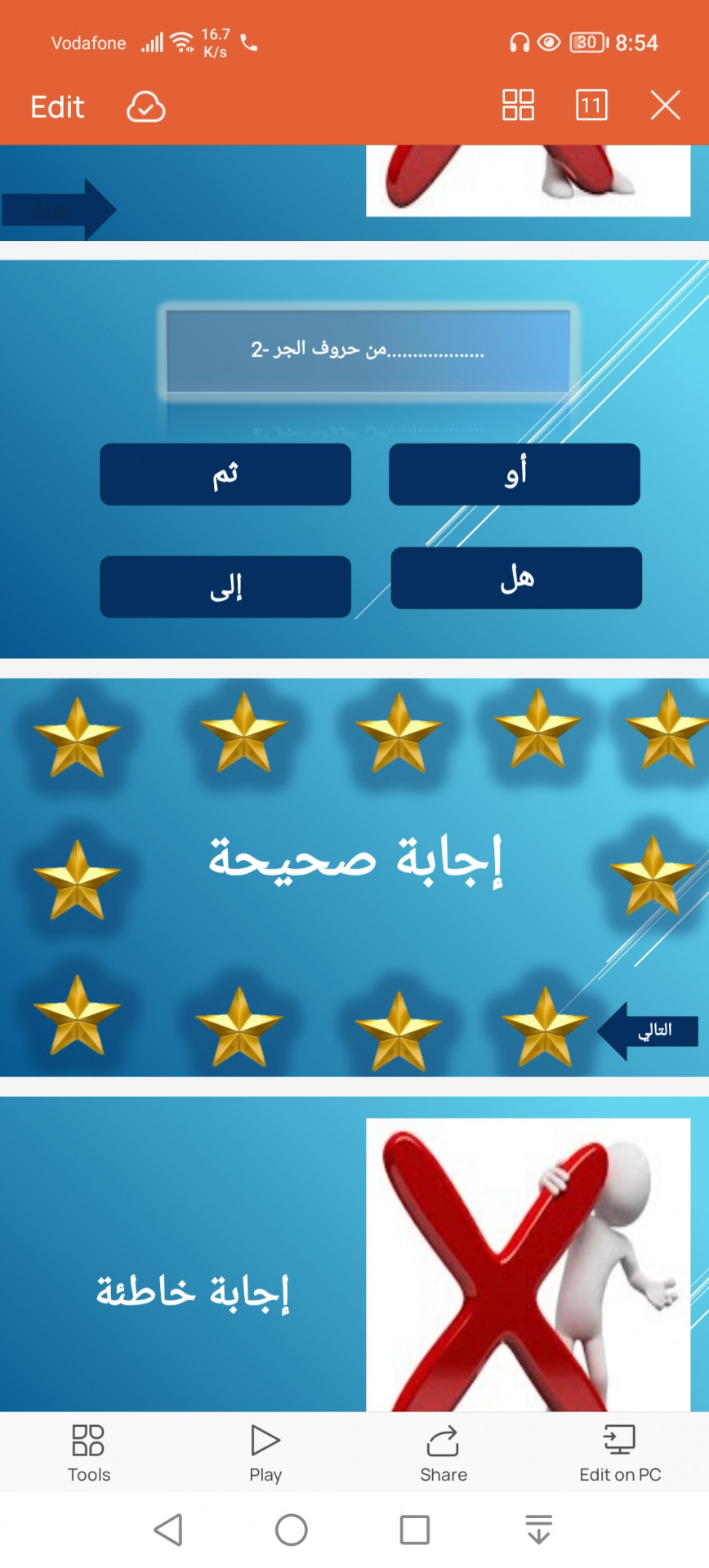
Task: Open the slide number 11 selector
Action: [591, 105]
